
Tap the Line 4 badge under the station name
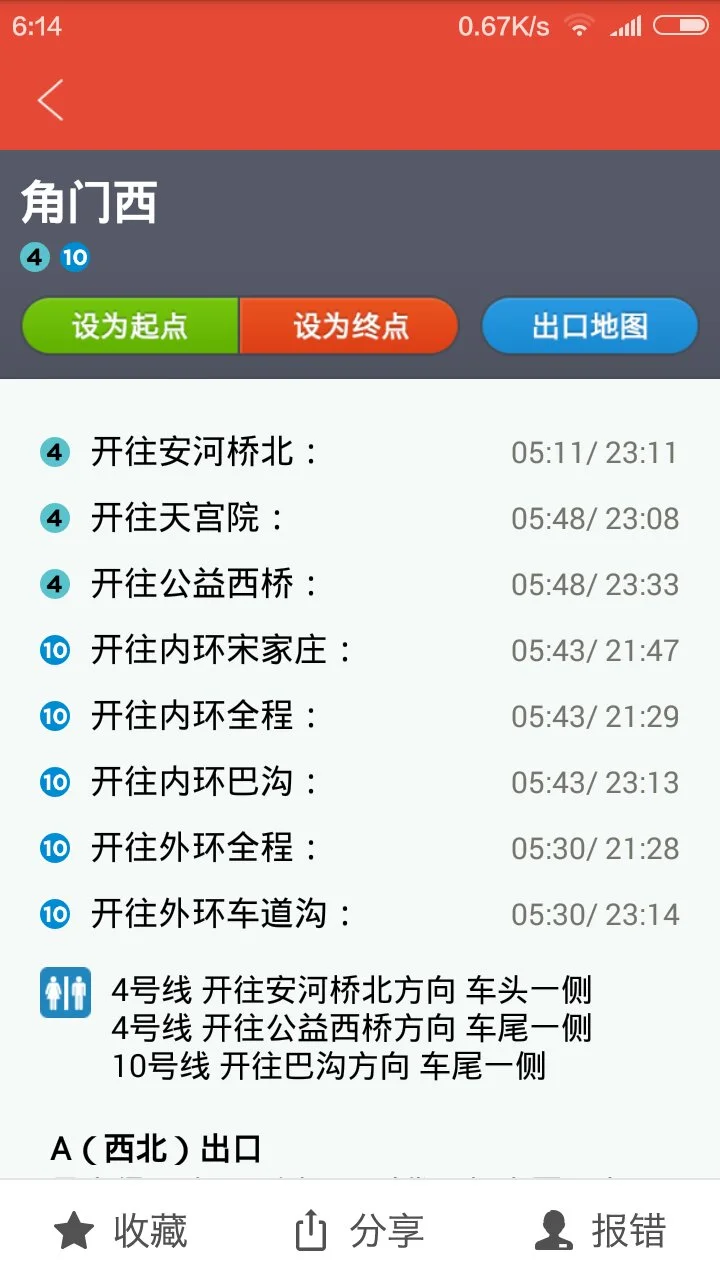[33, 257]
